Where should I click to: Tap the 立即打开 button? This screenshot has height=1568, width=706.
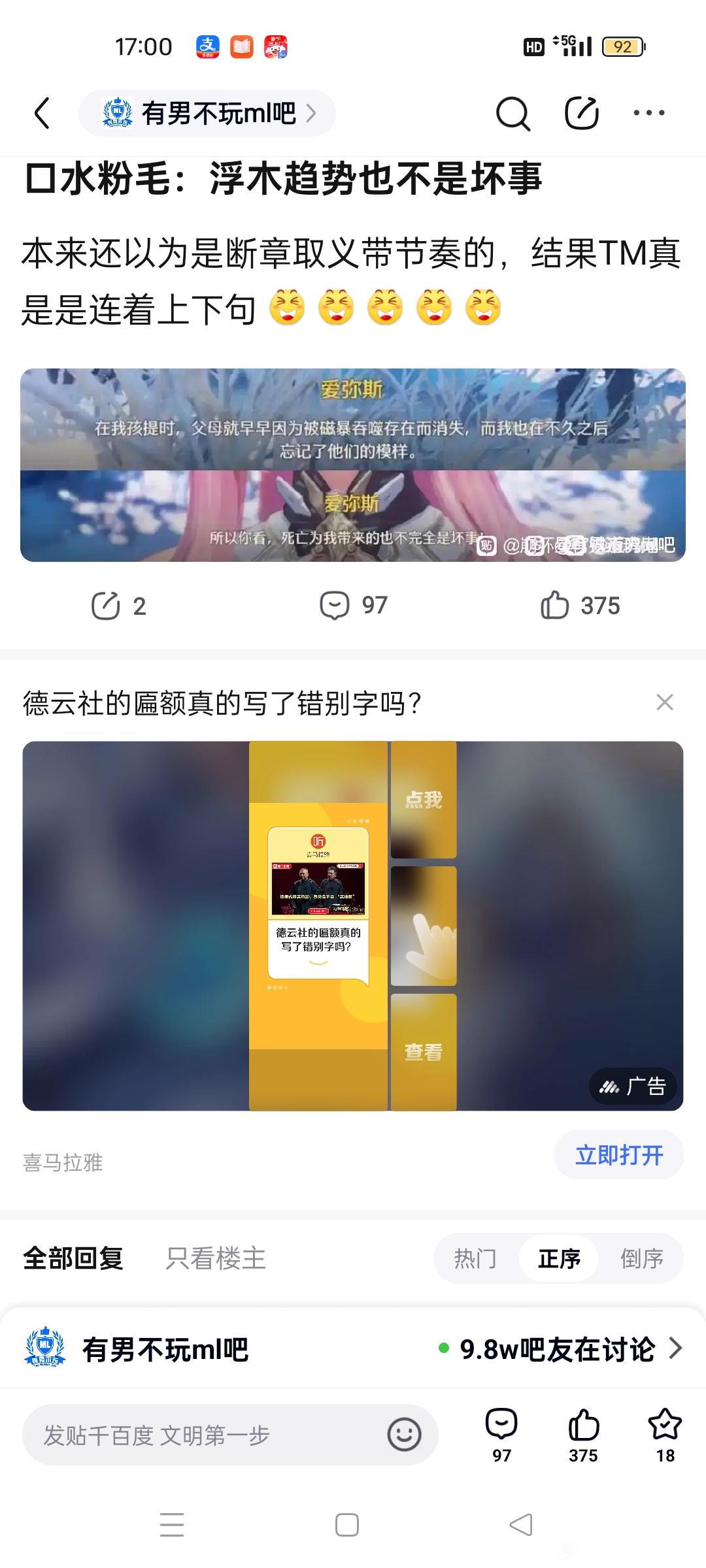pos(619,1155)
